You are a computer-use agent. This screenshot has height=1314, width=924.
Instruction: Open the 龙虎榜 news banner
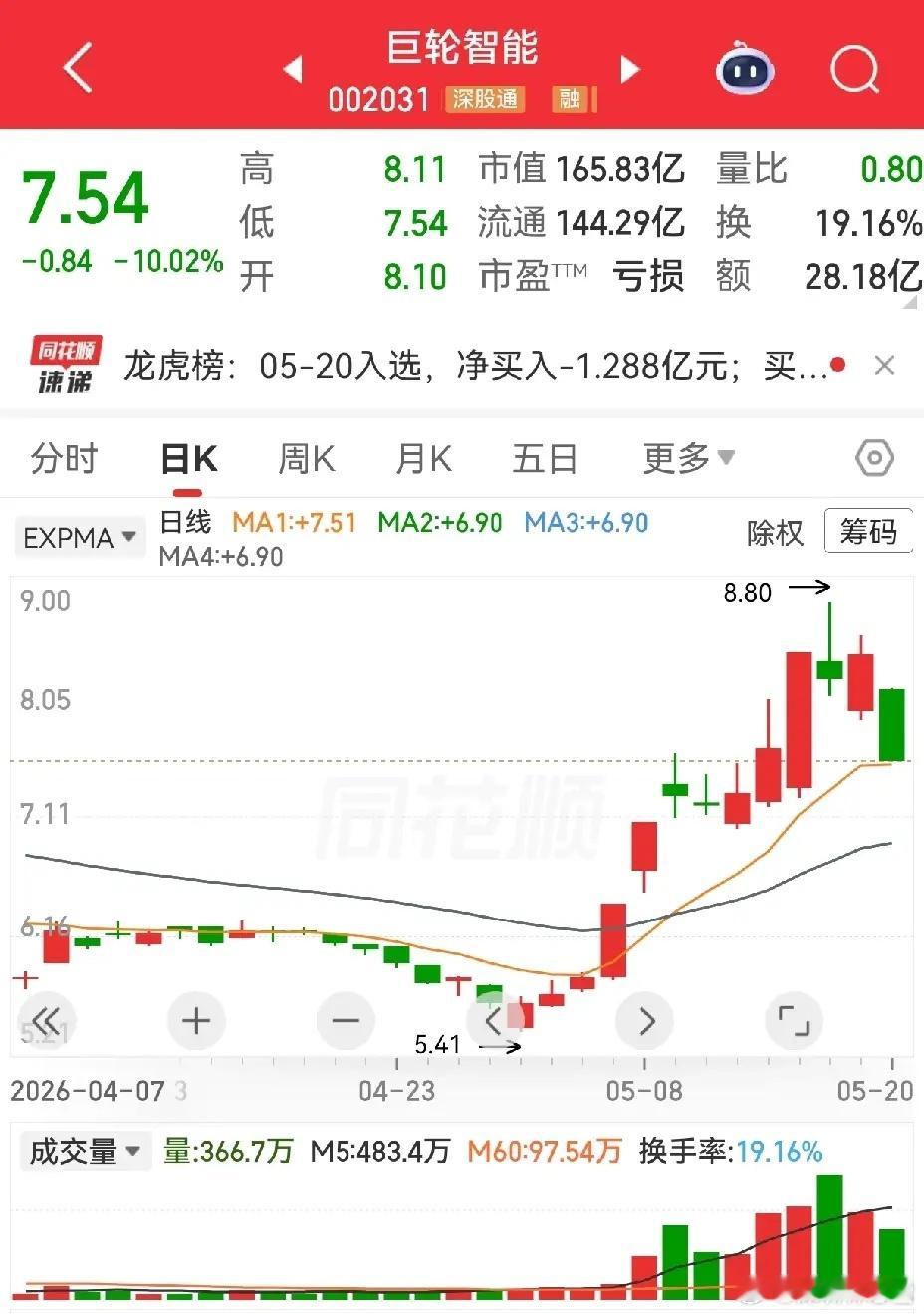(476, 366)
